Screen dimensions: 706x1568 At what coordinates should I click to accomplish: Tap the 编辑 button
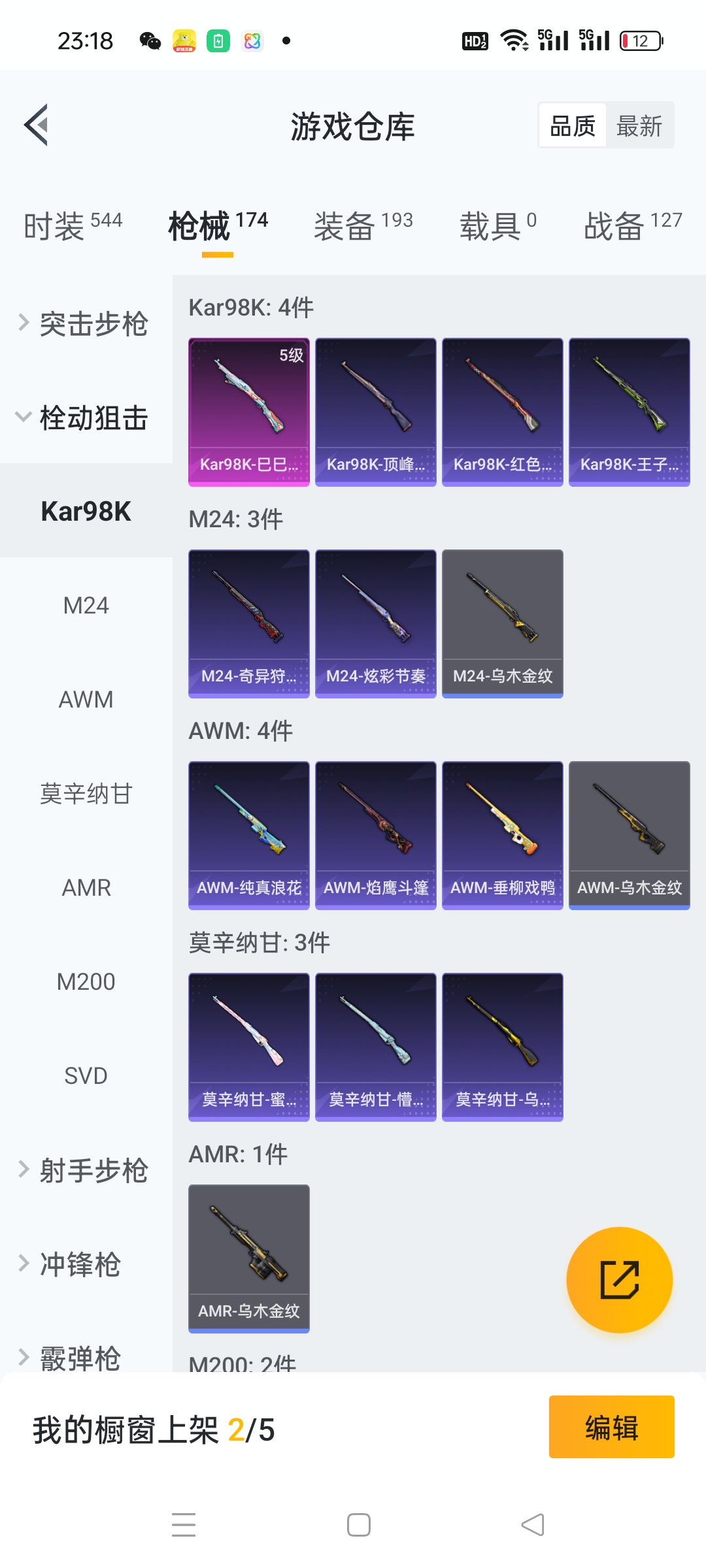tap(611, 1427)
